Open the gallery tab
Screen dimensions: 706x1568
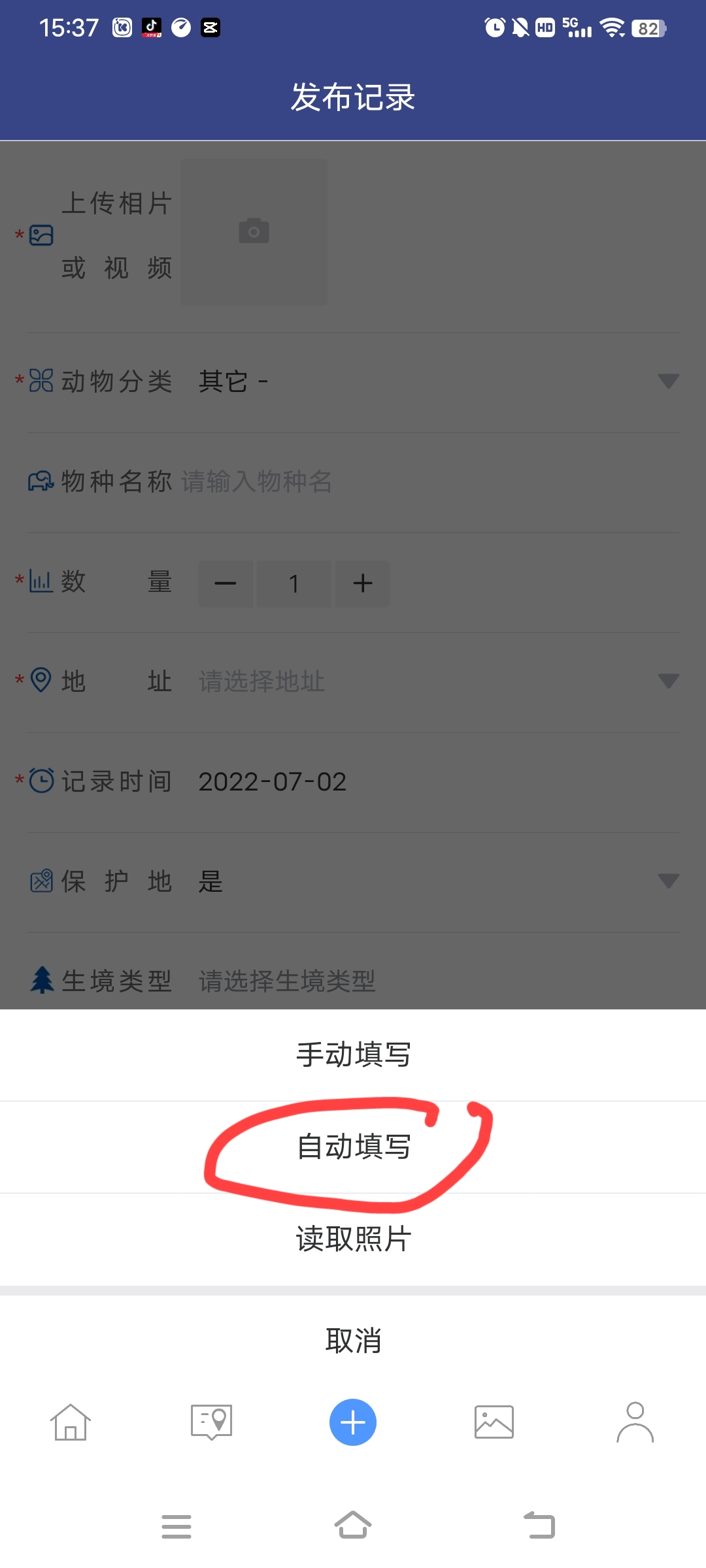[x=494, y=1422]
